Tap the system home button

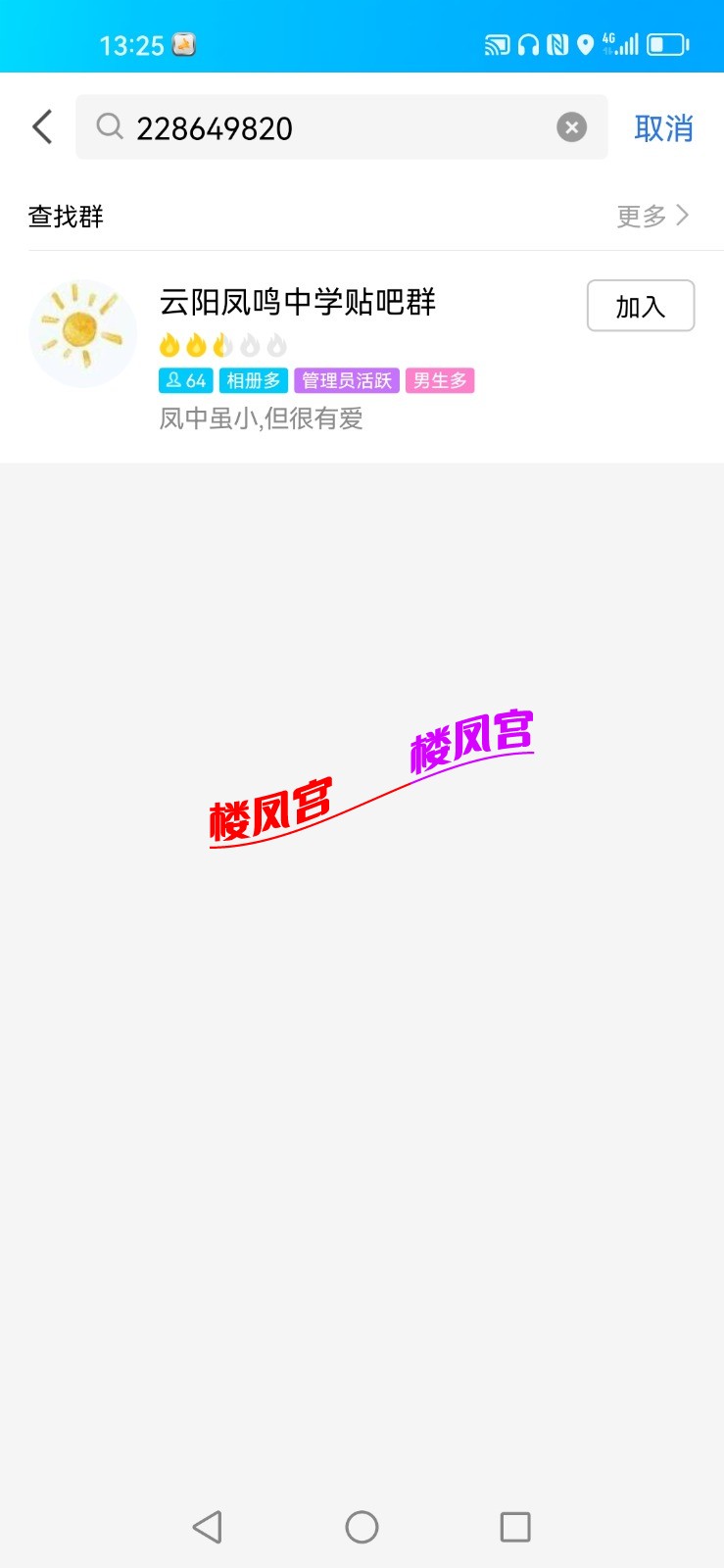(362, 1527)
